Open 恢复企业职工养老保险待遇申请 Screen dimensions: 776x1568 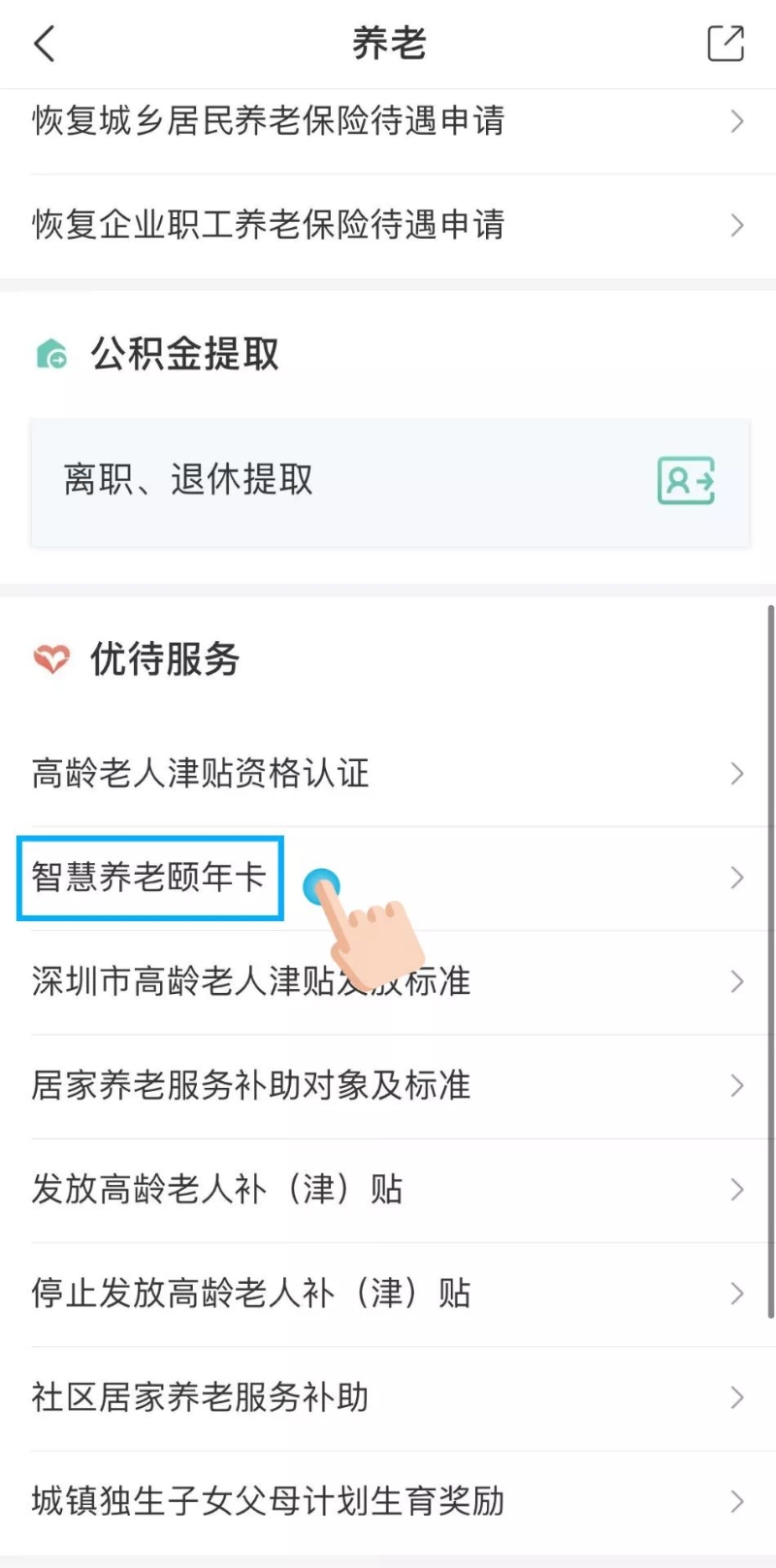pos(388,225)
